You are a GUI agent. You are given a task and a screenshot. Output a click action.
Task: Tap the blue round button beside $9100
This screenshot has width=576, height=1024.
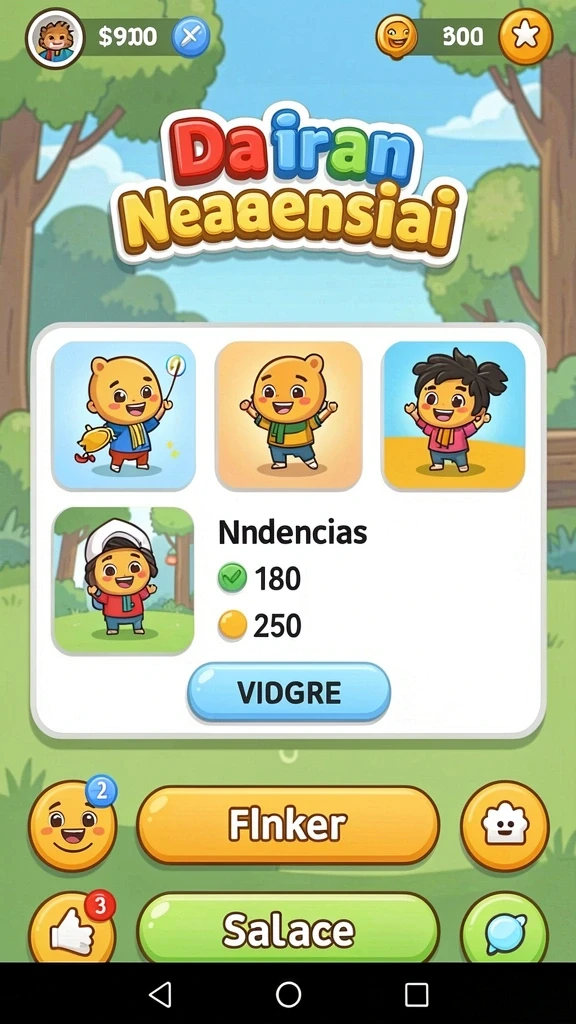pyautogui.click(x=191, y=37)
